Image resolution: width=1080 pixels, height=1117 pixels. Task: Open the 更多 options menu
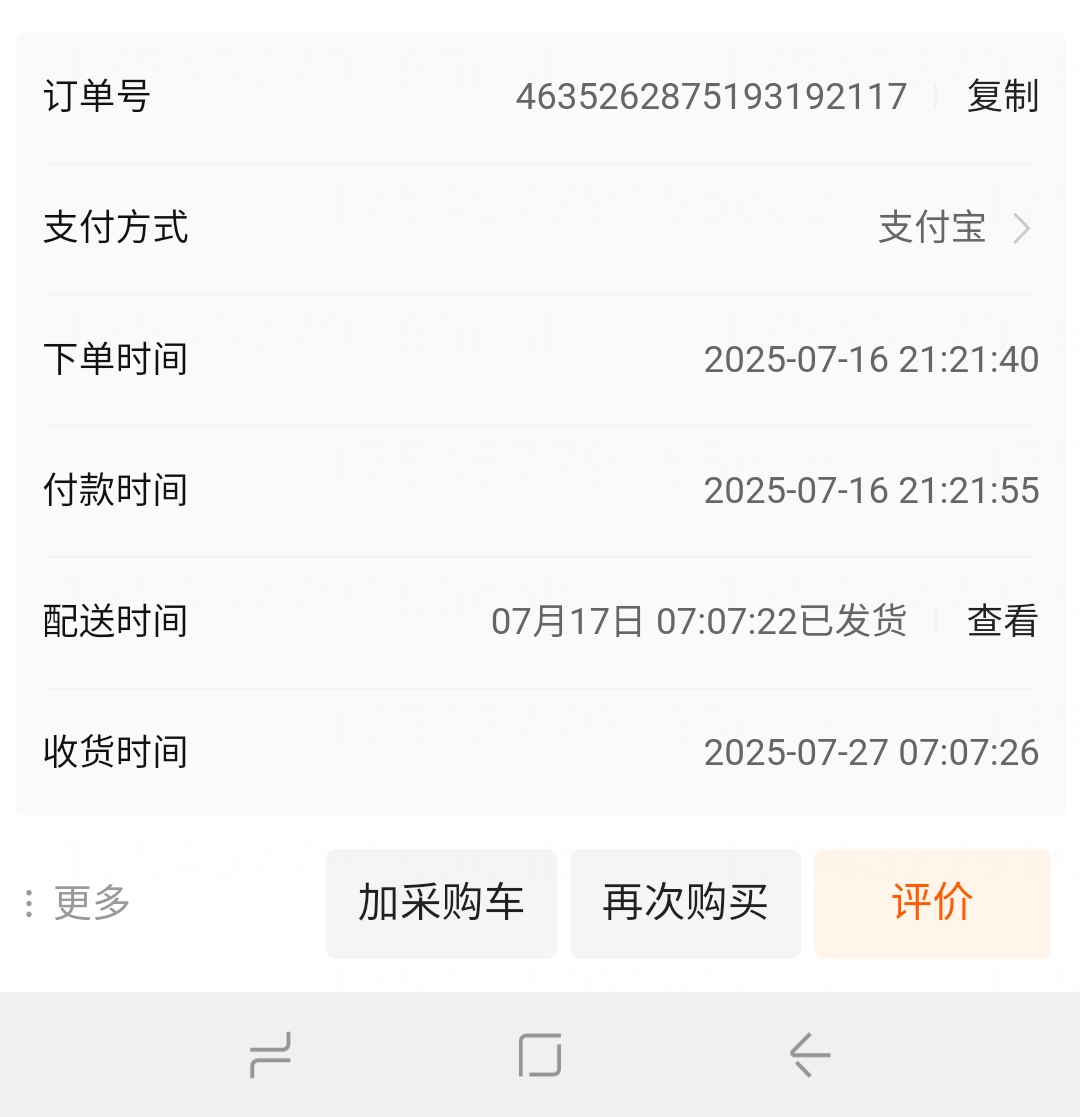78,903
